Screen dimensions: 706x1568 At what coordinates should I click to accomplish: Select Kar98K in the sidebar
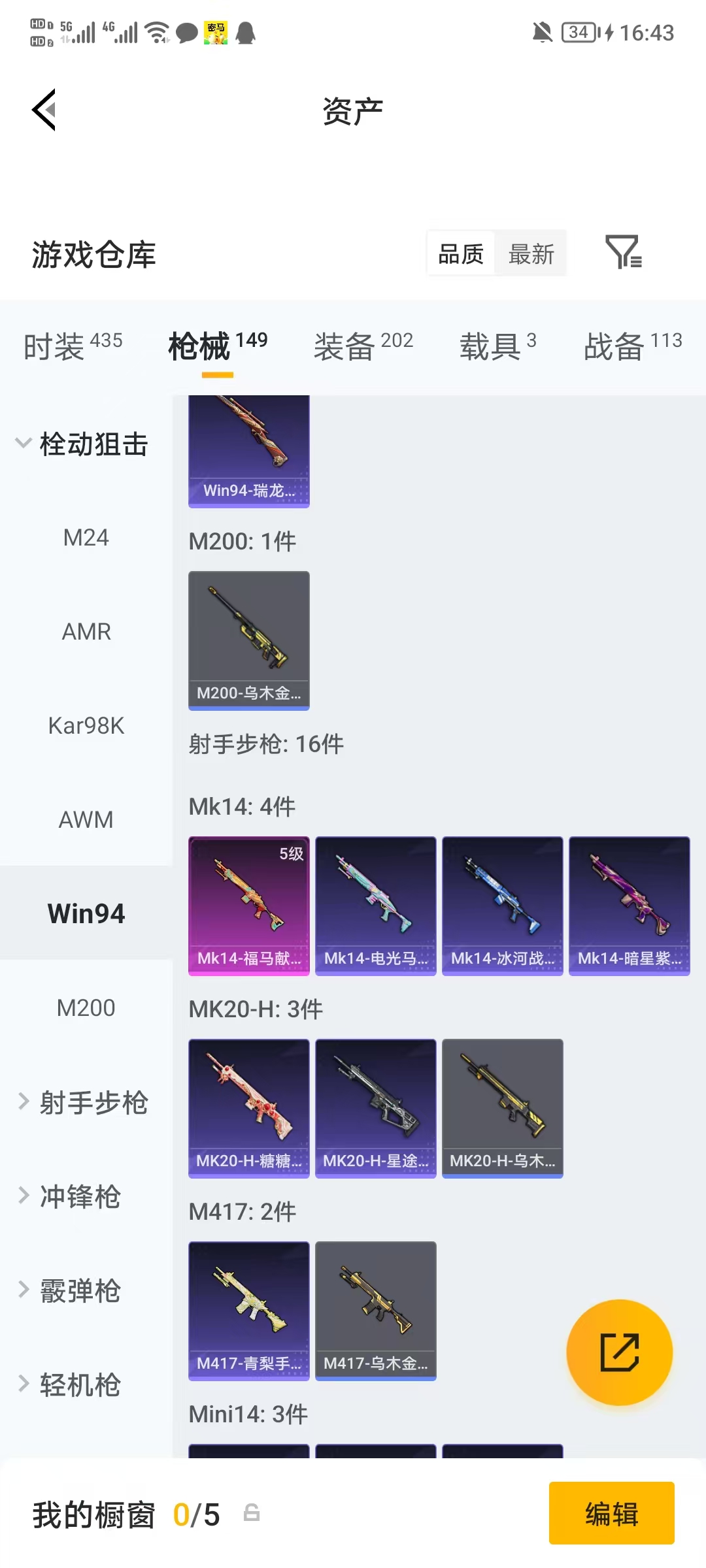coord(86,725)
